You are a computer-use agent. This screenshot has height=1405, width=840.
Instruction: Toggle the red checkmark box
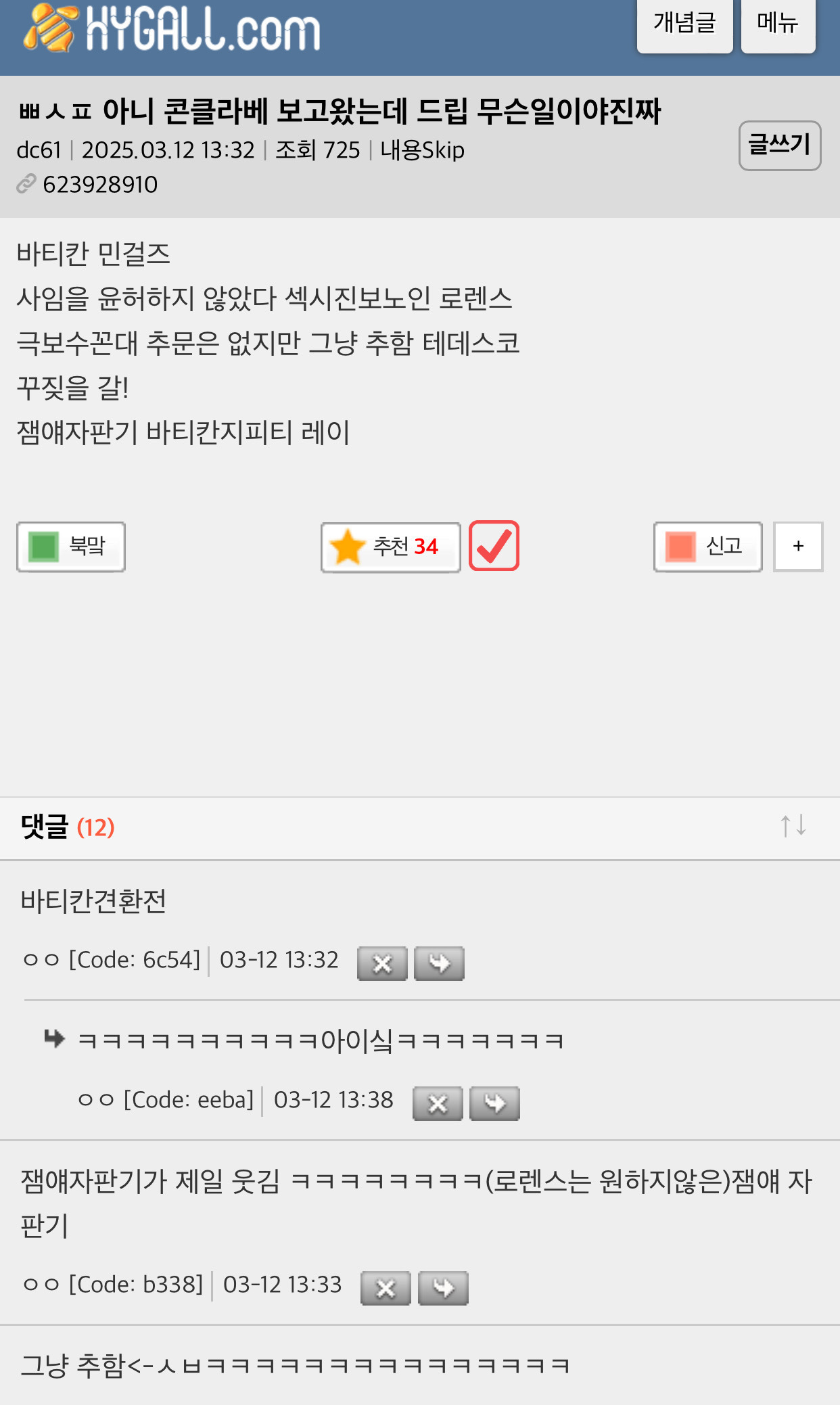click(494, 546)
